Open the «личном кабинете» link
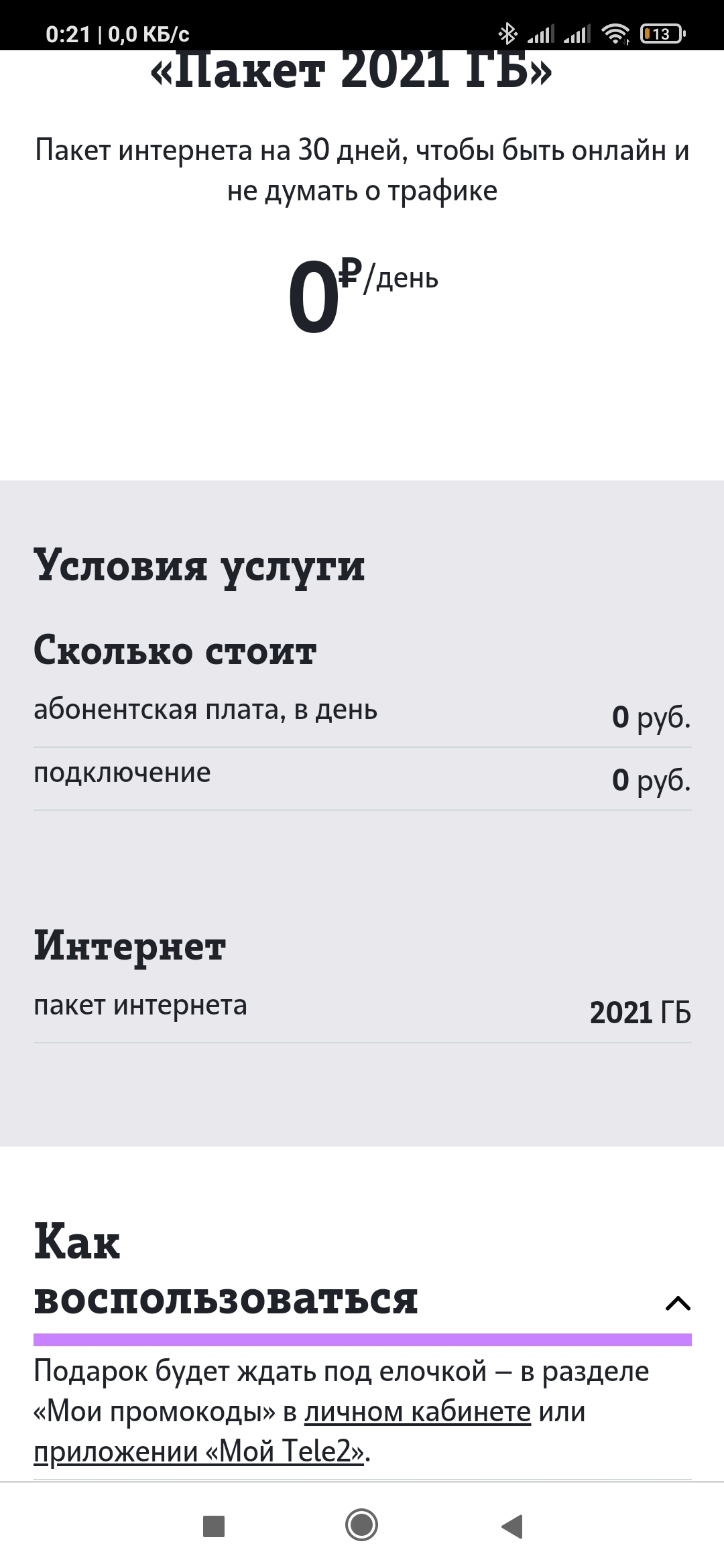 (x=418, y=1411)
